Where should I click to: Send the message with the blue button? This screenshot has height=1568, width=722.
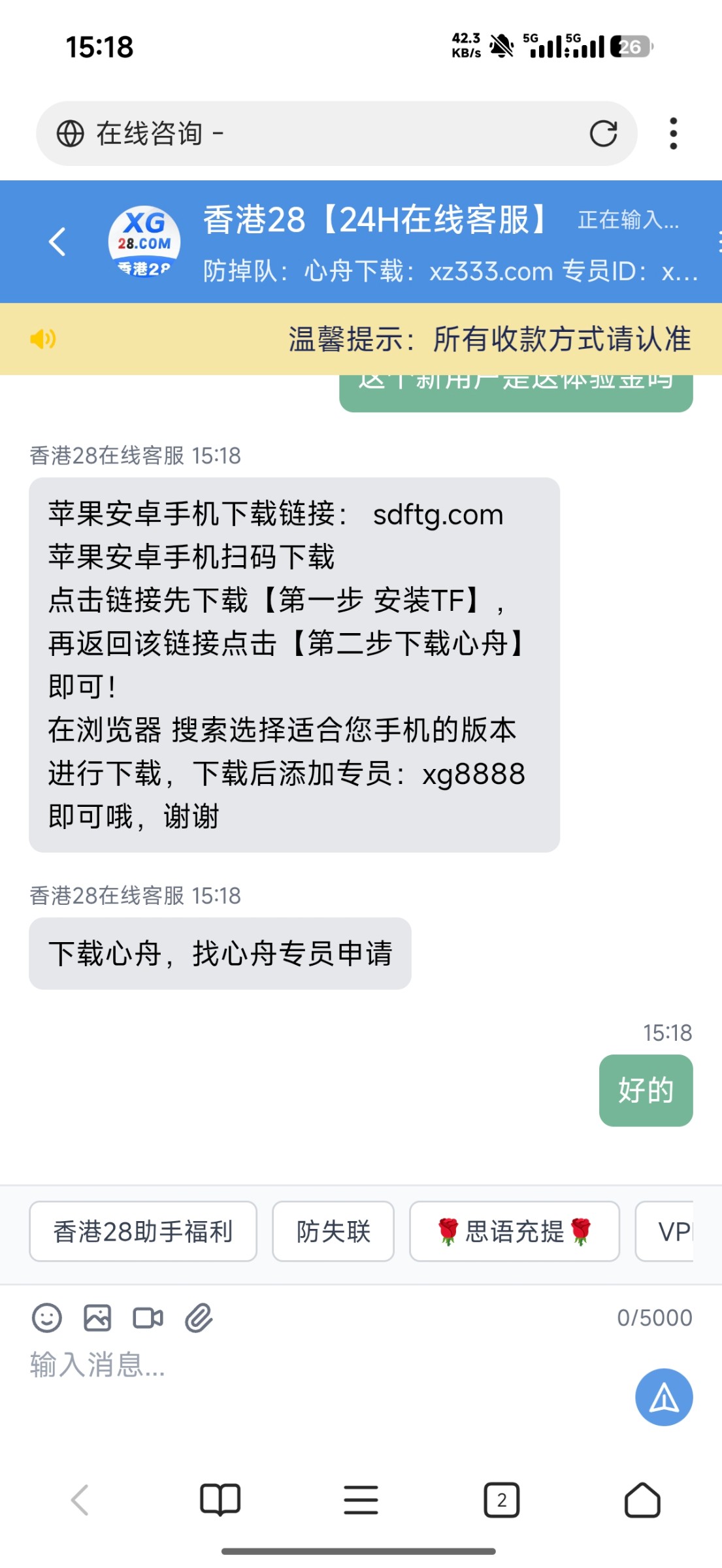(664, 1397)
